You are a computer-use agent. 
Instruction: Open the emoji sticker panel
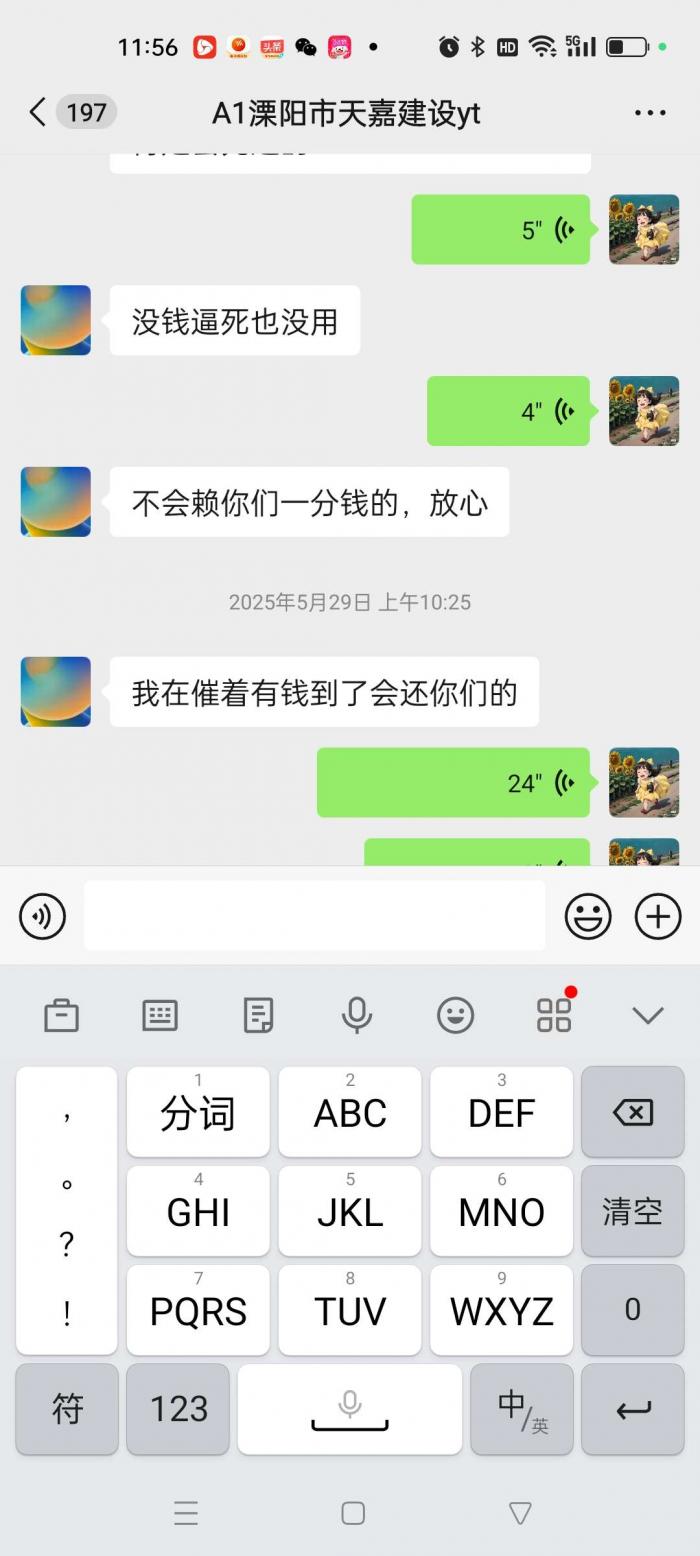[588, 916]
